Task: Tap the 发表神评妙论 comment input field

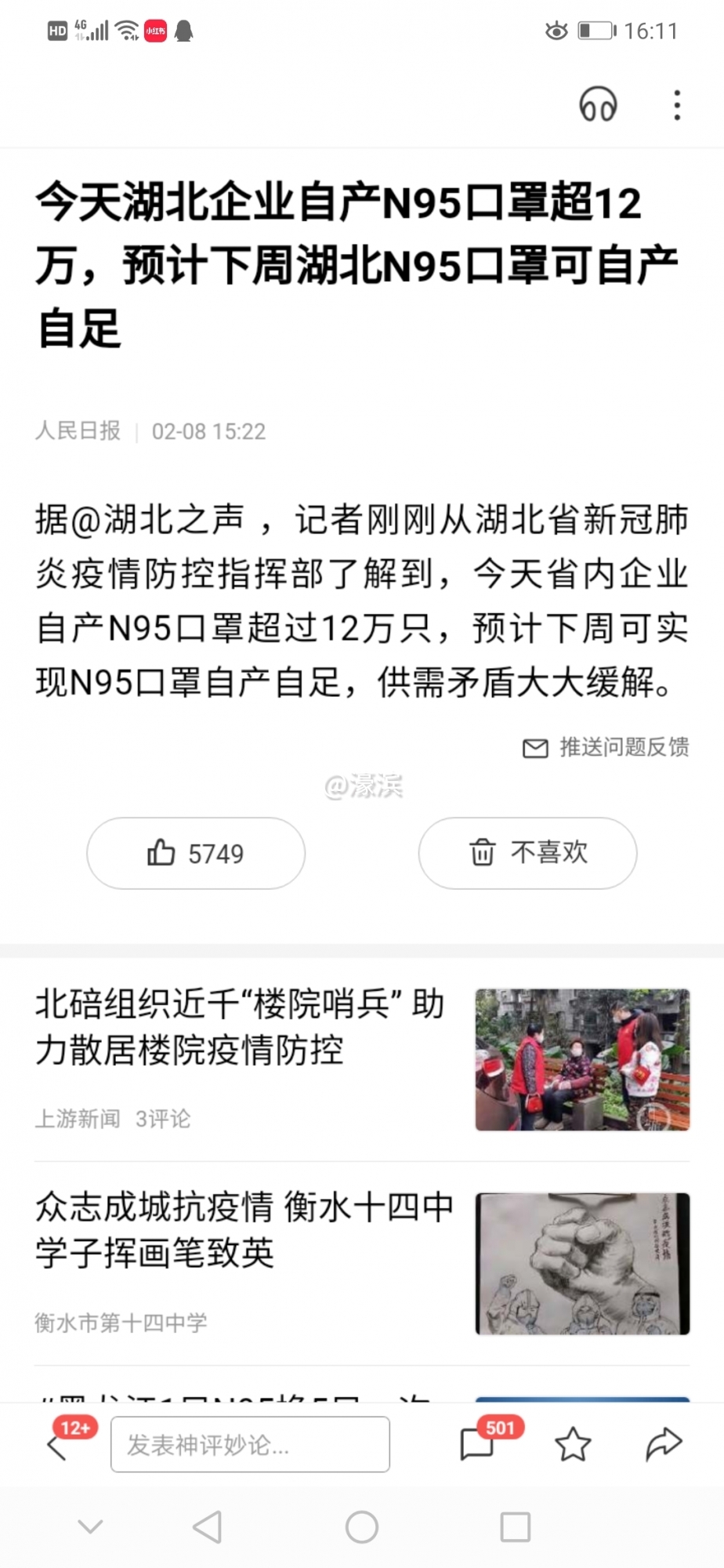Action: 251,1445
